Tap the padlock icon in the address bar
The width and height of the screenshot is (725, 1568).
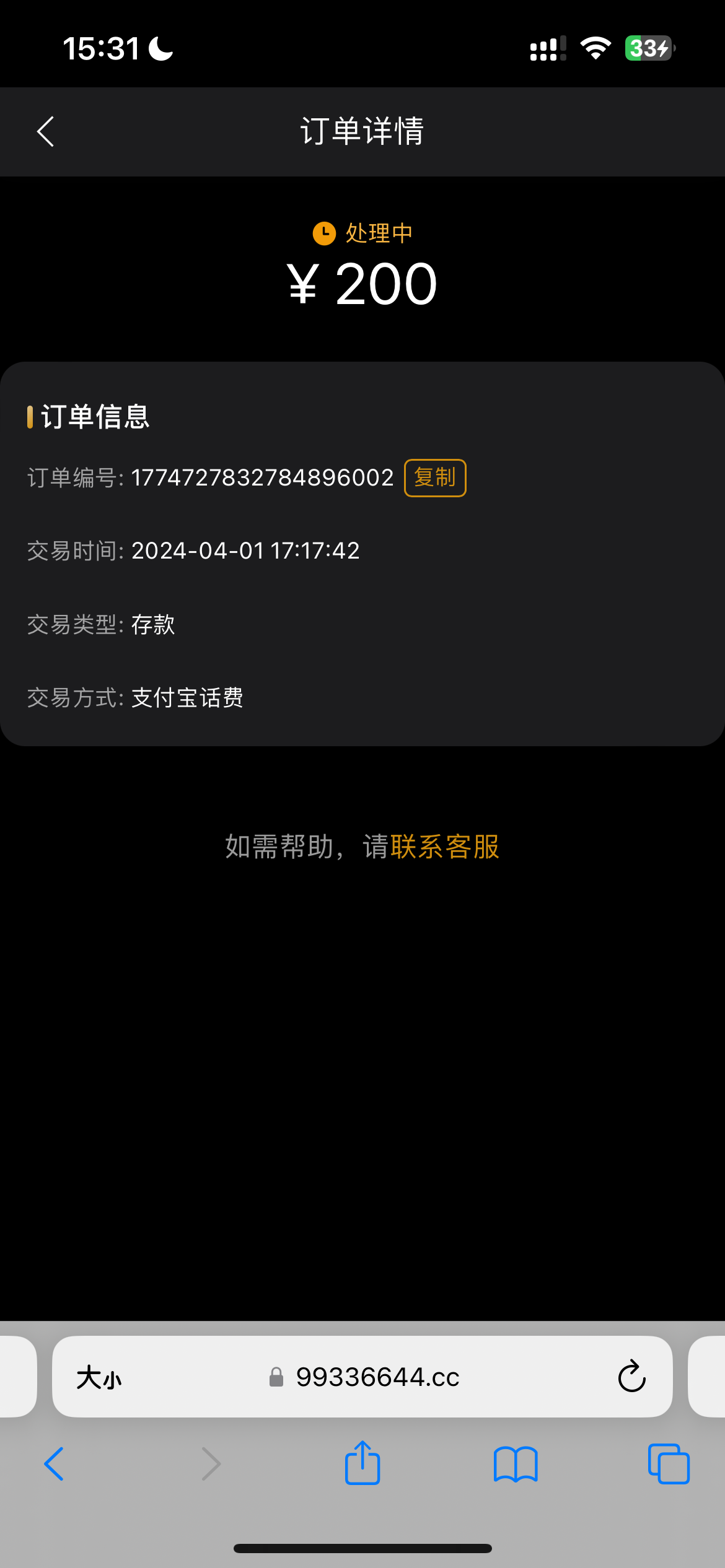[x=276, y=1377]
